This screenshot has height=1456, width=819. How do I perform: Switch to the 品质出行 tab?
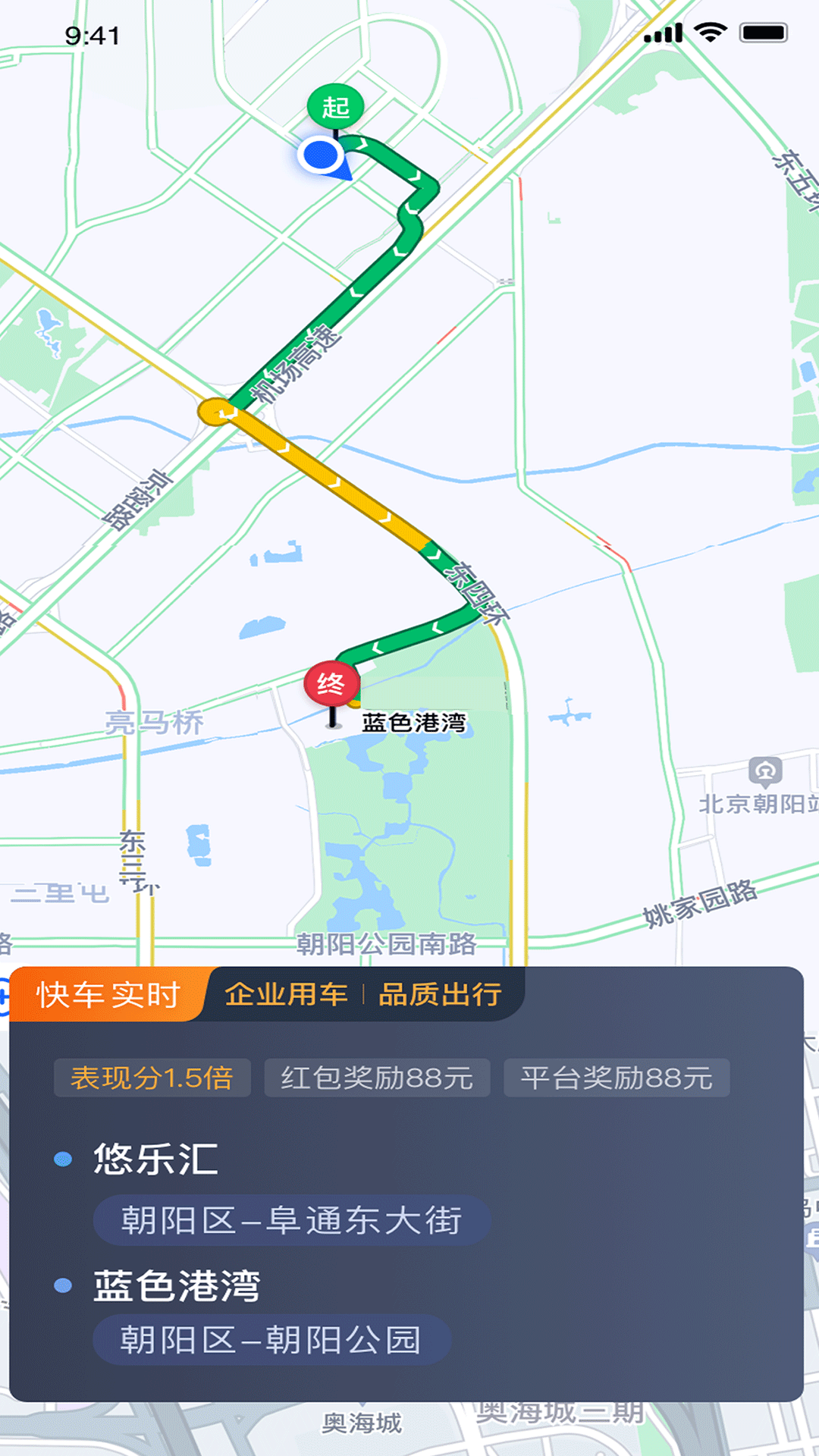pyautogui.click(x=440, y=994)
